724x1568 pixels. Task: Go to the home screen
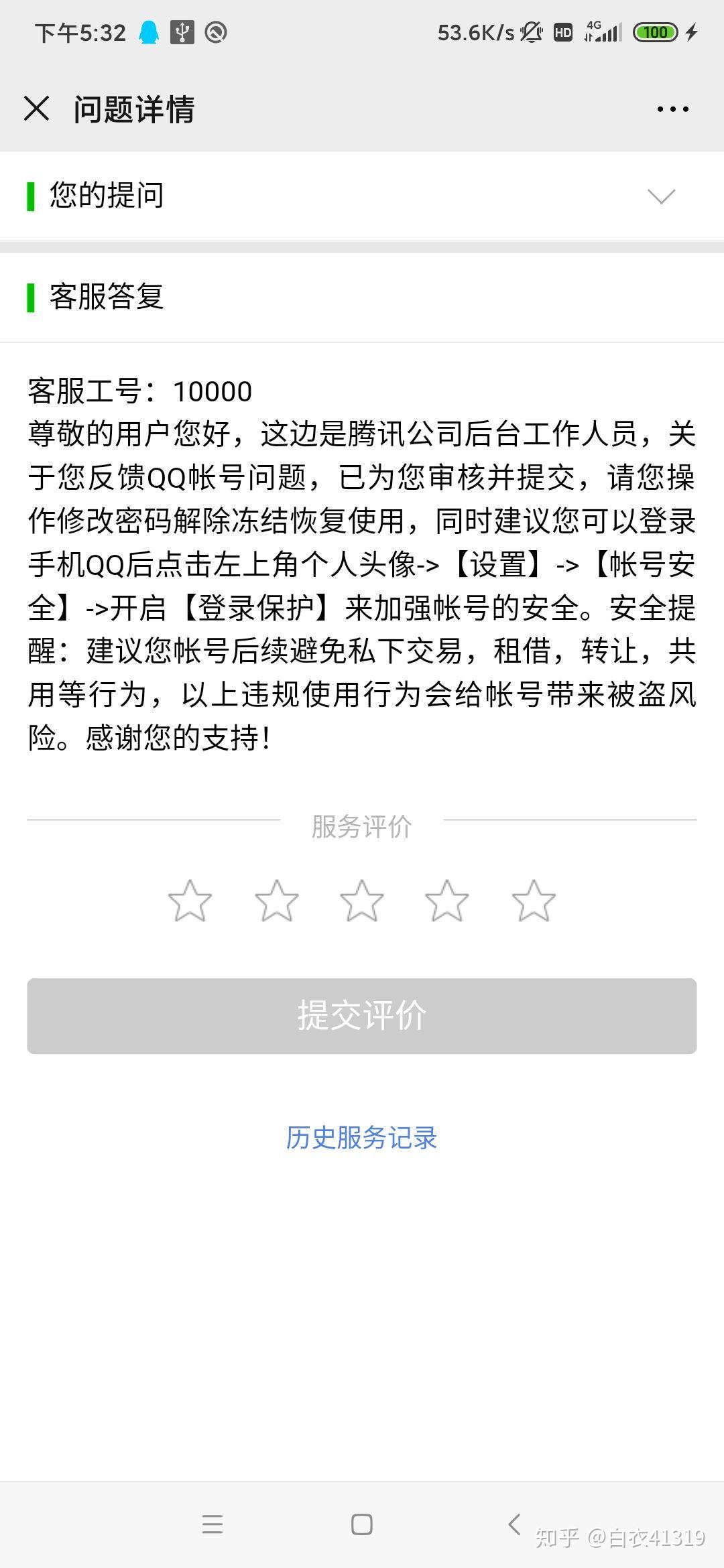(x=362, y=1524)
